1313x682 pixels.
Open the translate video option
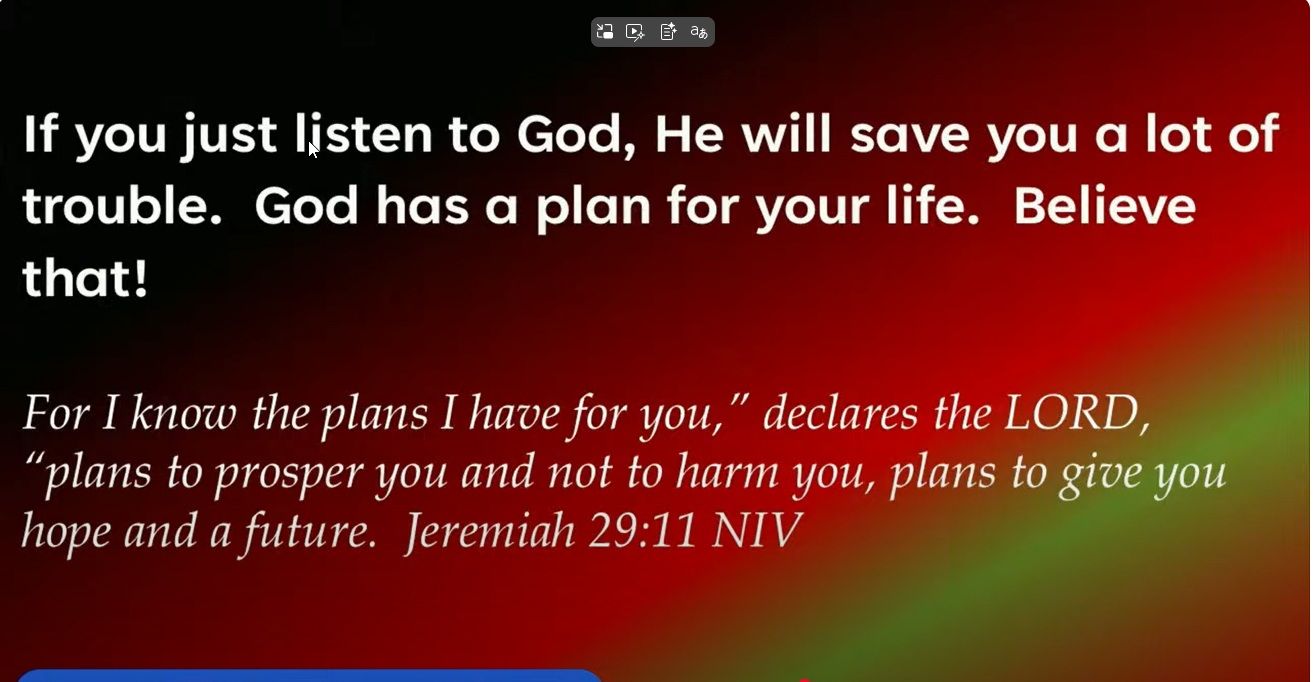(x=699, y=32)
